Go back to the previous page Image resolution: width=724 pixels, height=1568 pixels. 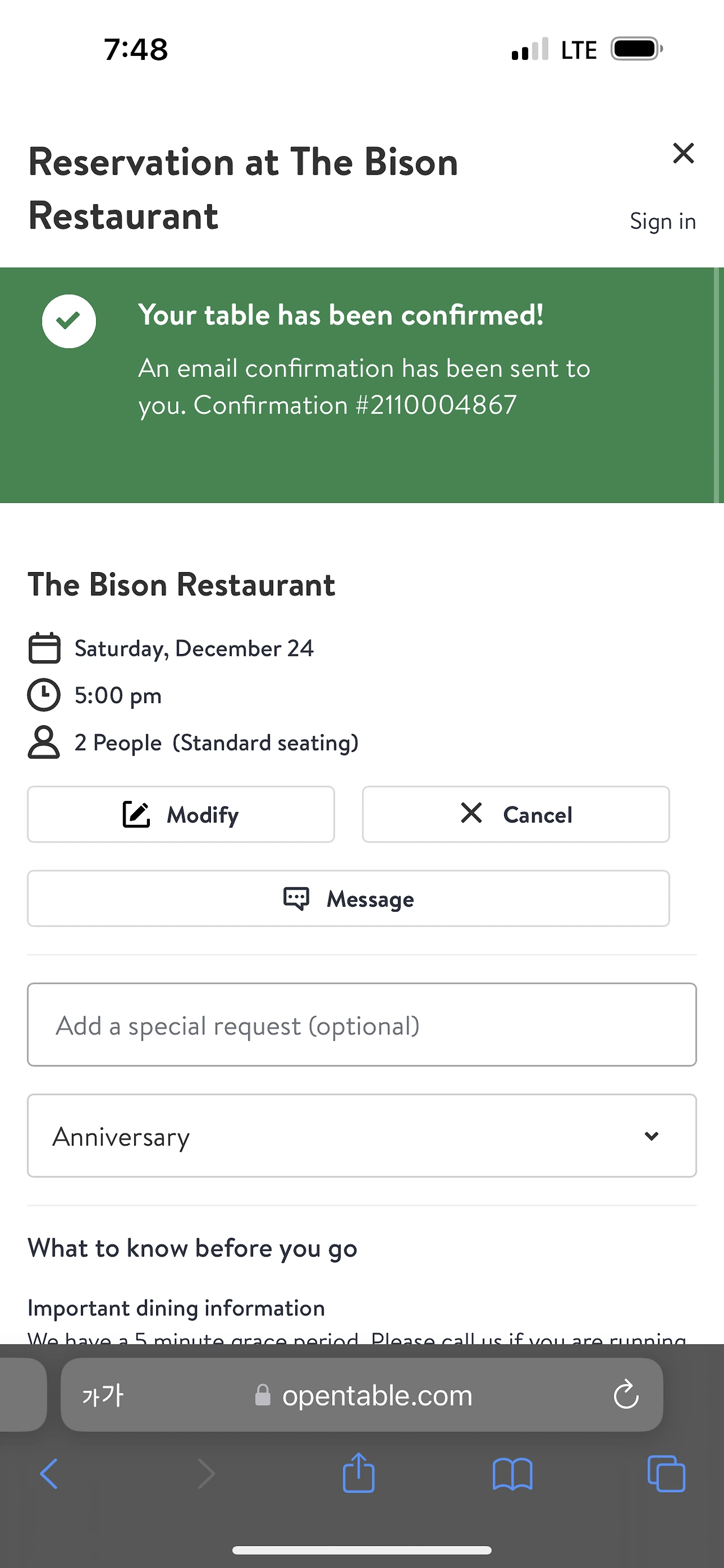click(x=49, y=1474)
